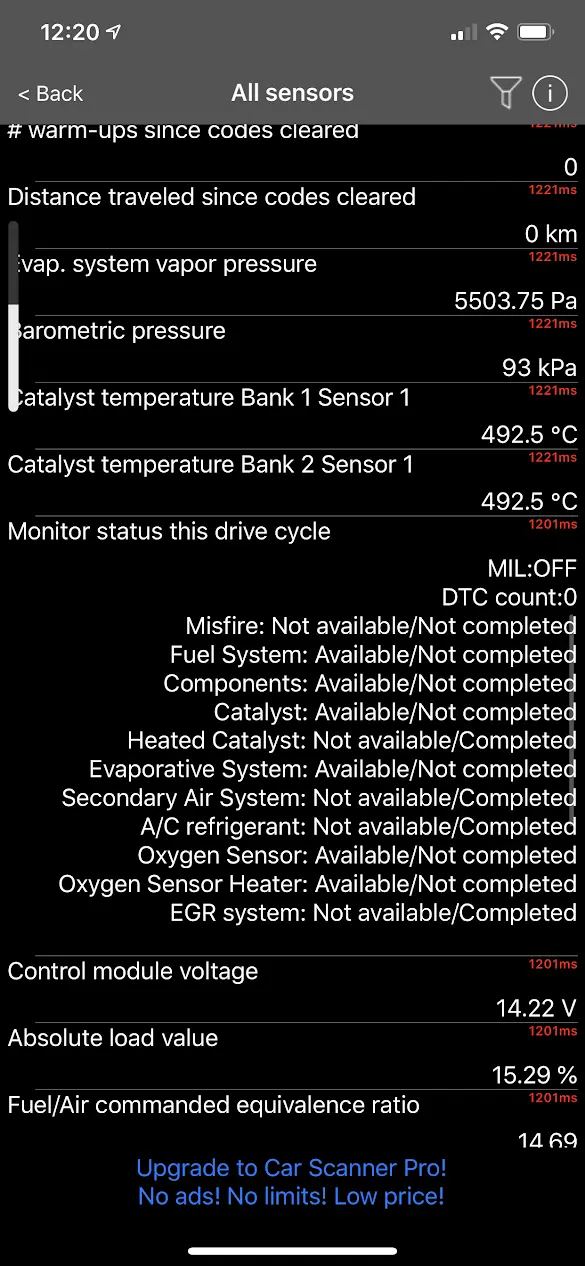Open Catalyst temperature Bank 1 Sensor 1
Image resolution: width=585 pixels, height=1266 pixels.
(x=292, y=416)
